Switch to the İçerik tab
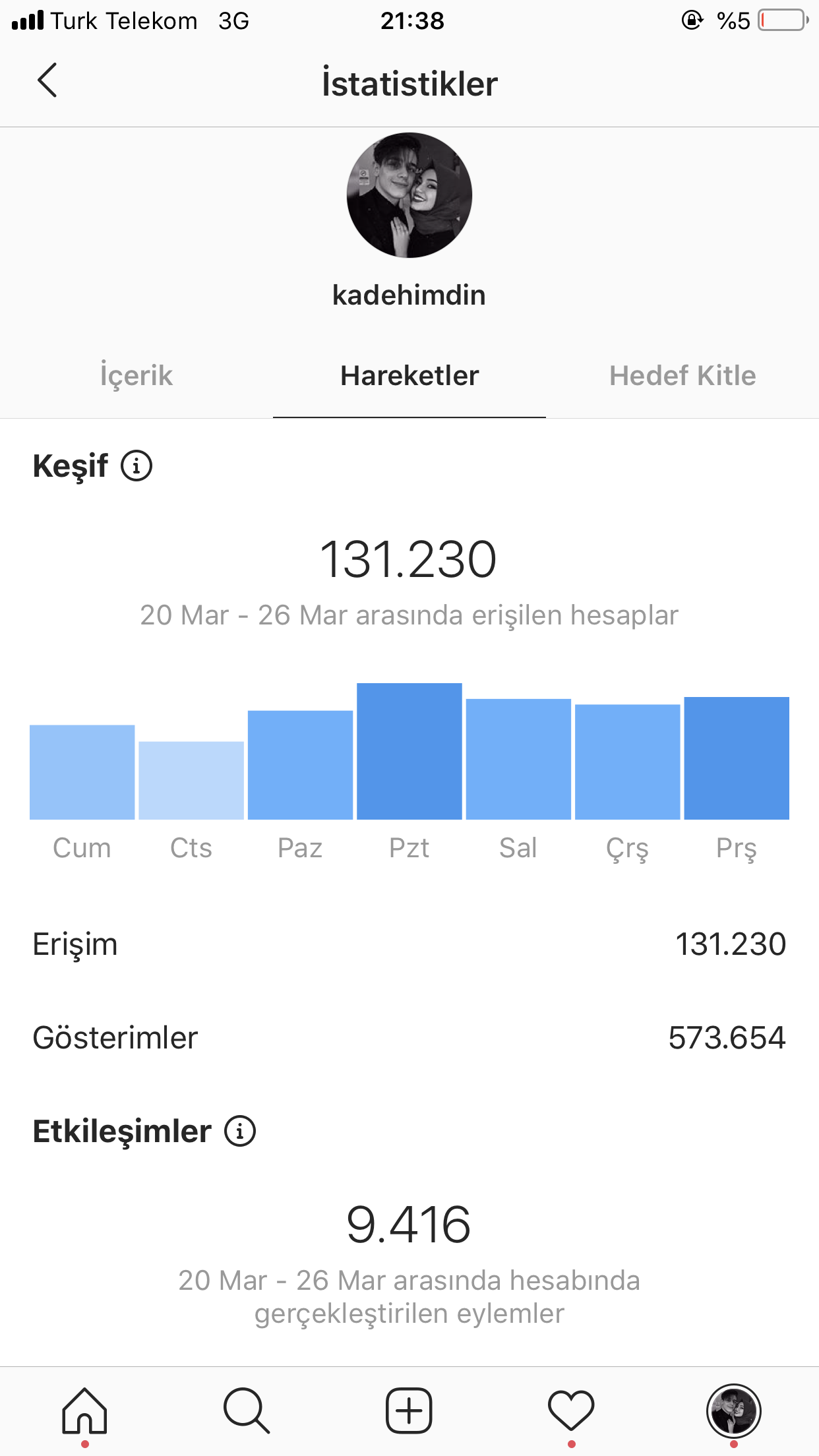 136,376
